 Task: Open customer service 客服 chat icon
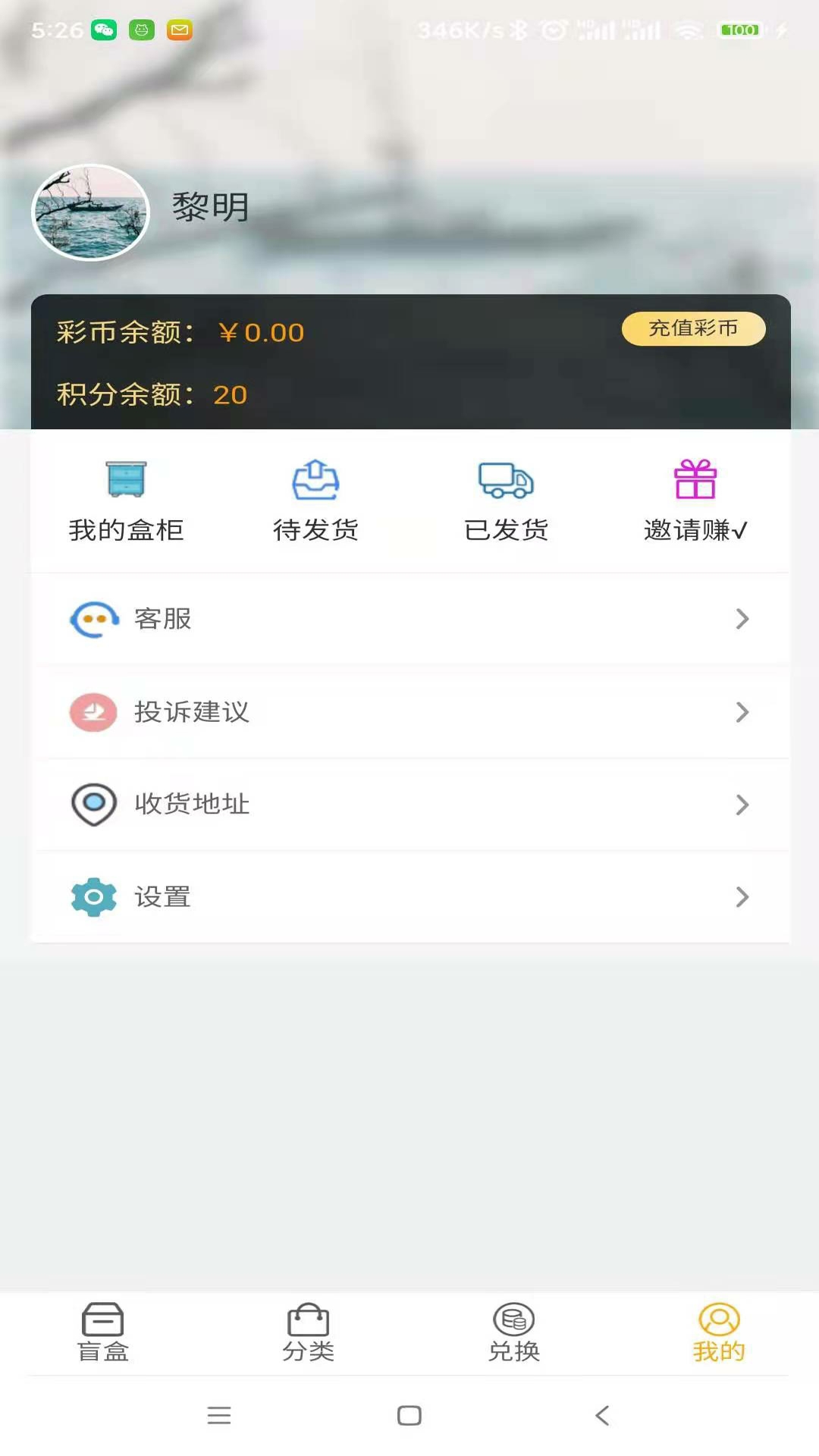coord(93,620)
